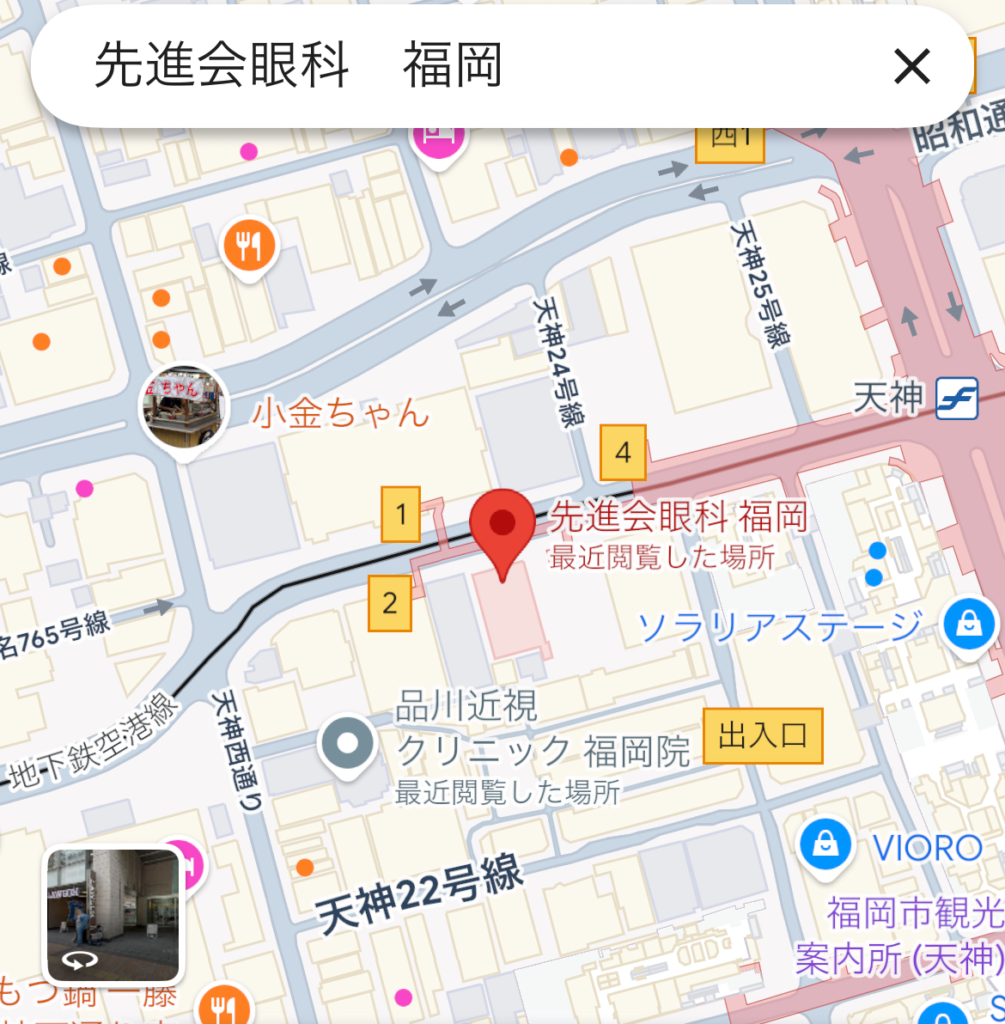The image size is (1005, 1024).
Task: Tap the 出入口 entrance marker
Action: click(x=763, y=736)
